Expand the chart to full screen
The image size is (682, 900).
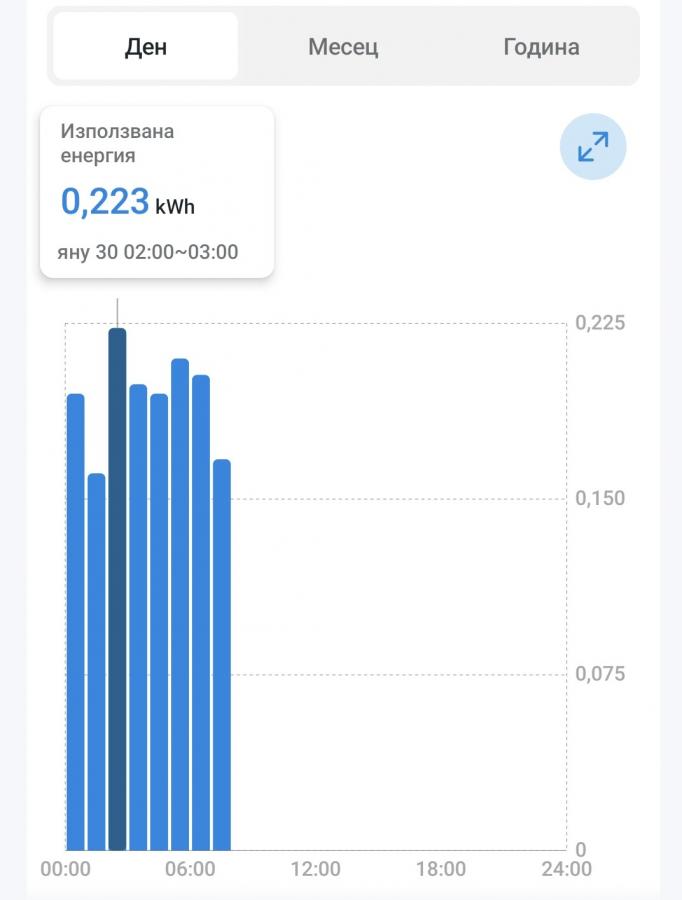592,147
